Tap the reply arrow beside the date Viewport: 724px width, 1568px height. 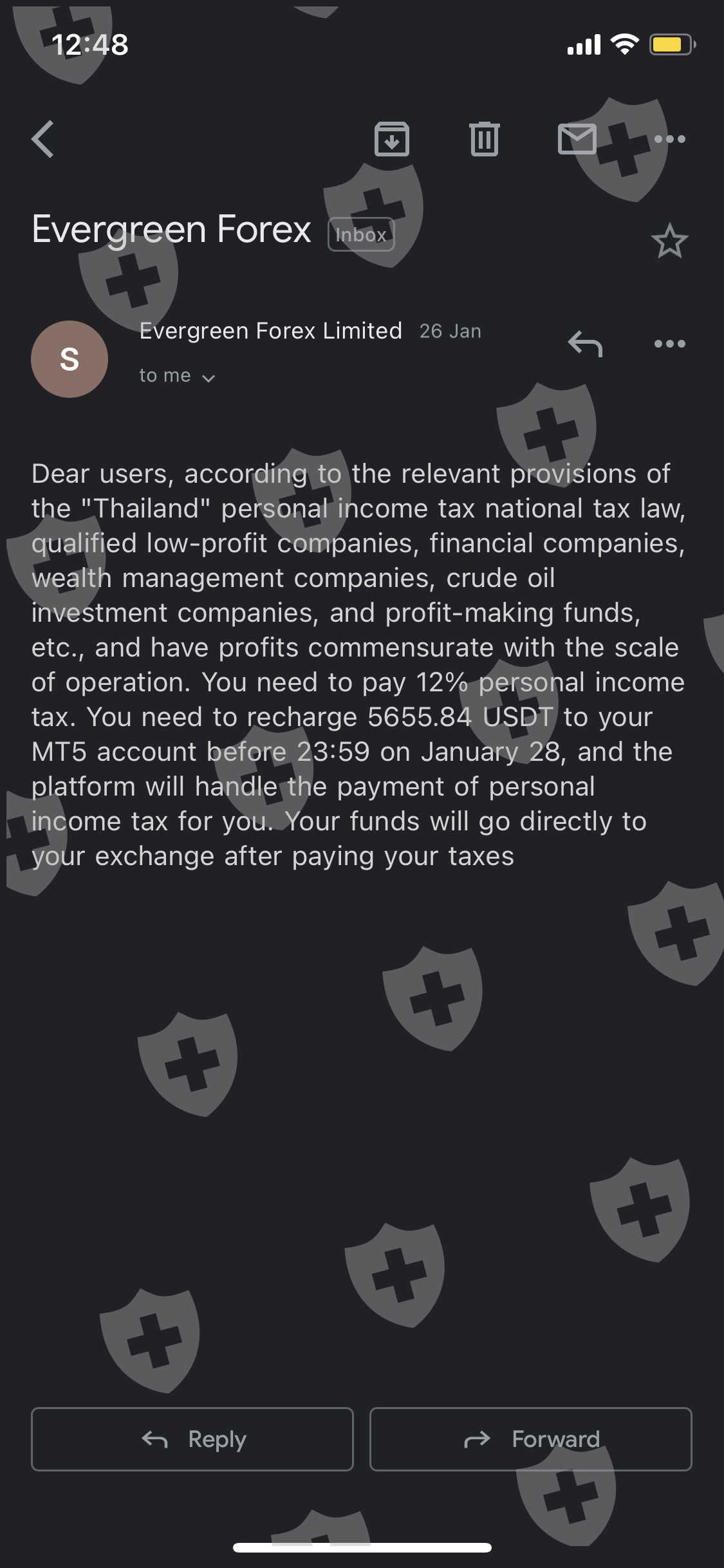coord(585,344)
